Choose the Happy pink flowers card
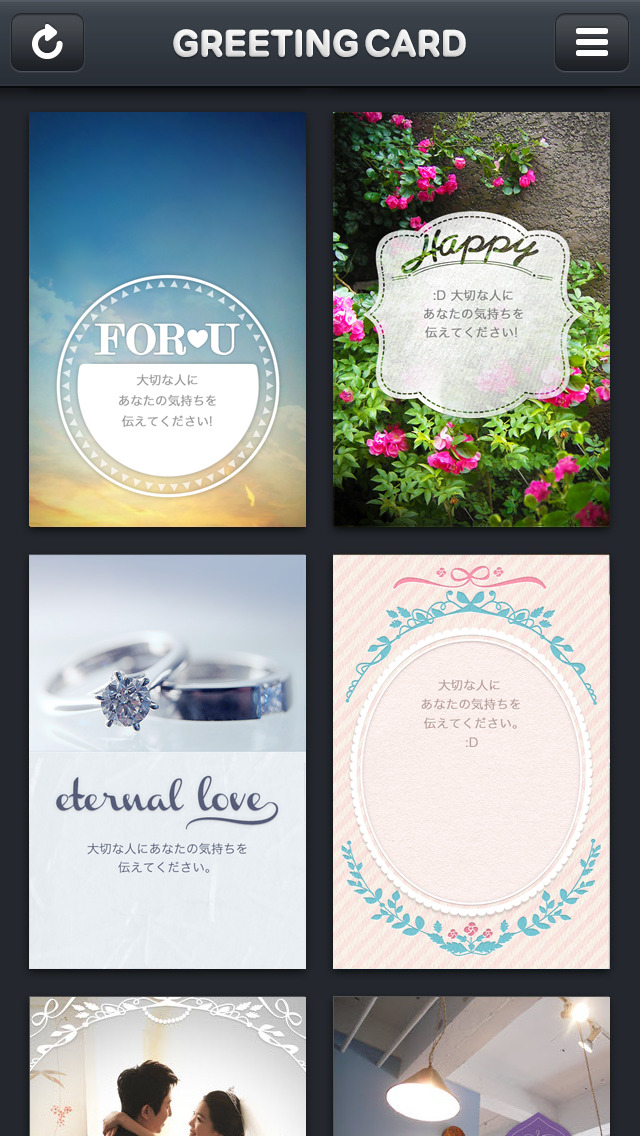Screen dimensions: 640x1136 click(x=471, y=319)
